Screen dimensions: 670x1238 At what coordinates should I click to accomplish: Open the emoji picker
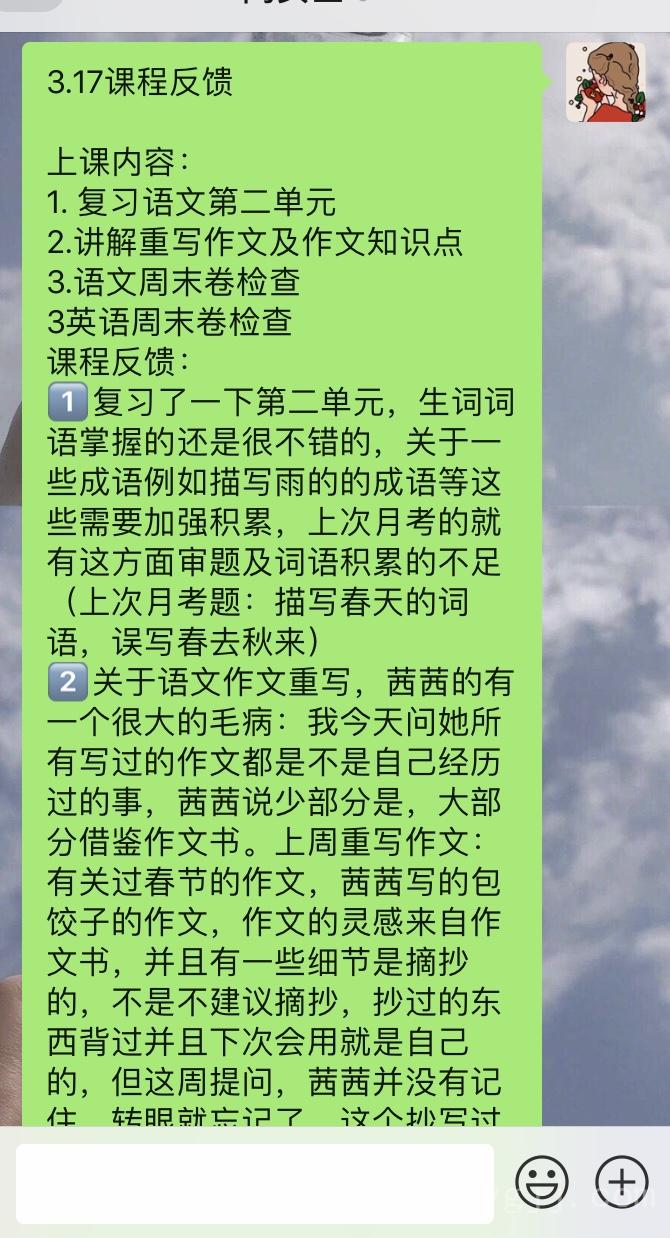(x=542, y=1182)
